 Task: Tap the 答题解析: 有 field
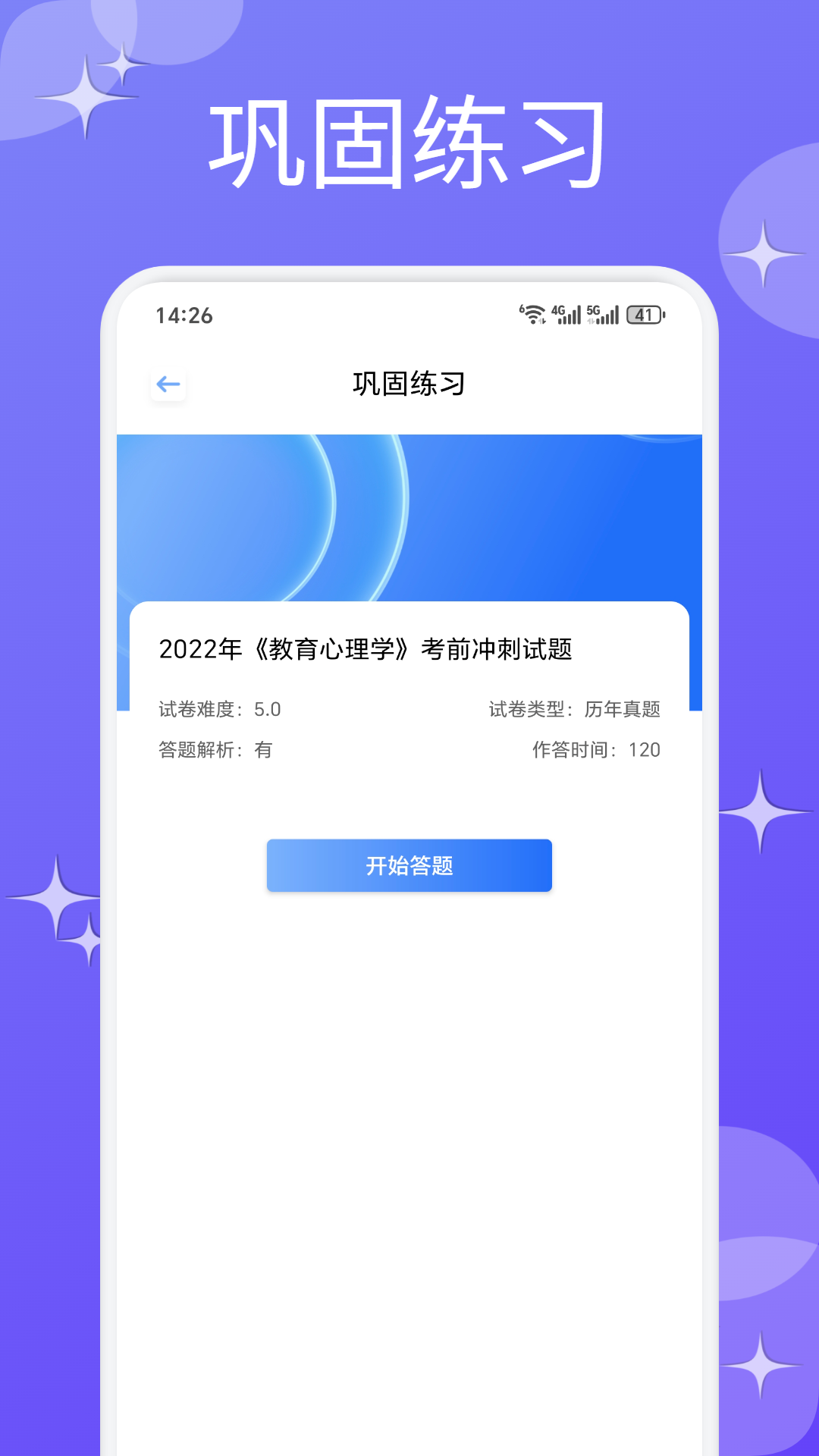pyautogui.click(x=215, y=749)
